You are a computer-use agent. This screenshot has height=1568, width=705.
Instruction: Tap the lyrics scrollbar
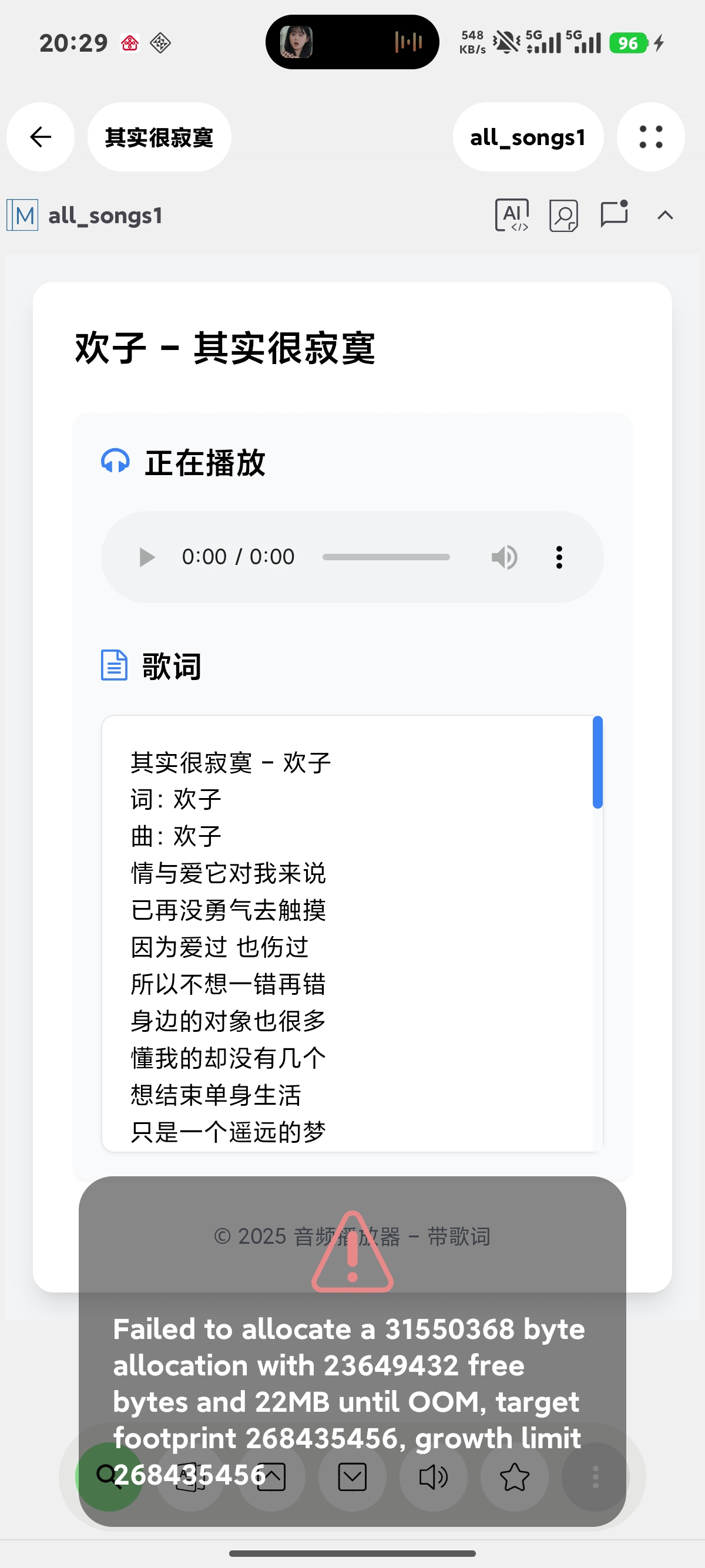click(x=597, y=763)
